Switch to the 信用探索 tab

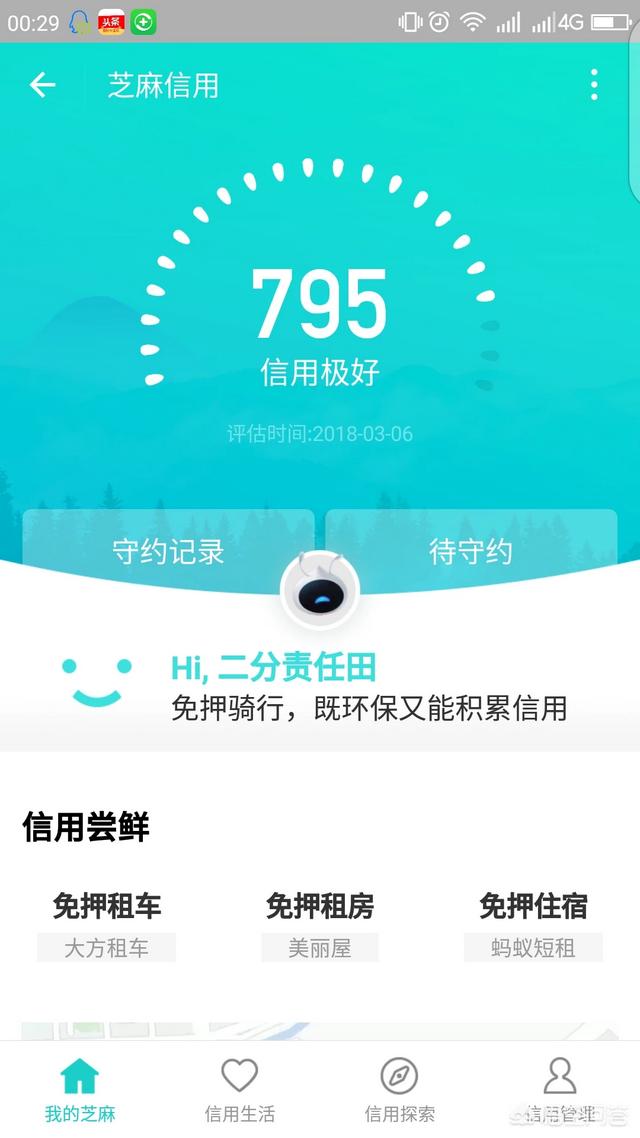pos(400,1089)
